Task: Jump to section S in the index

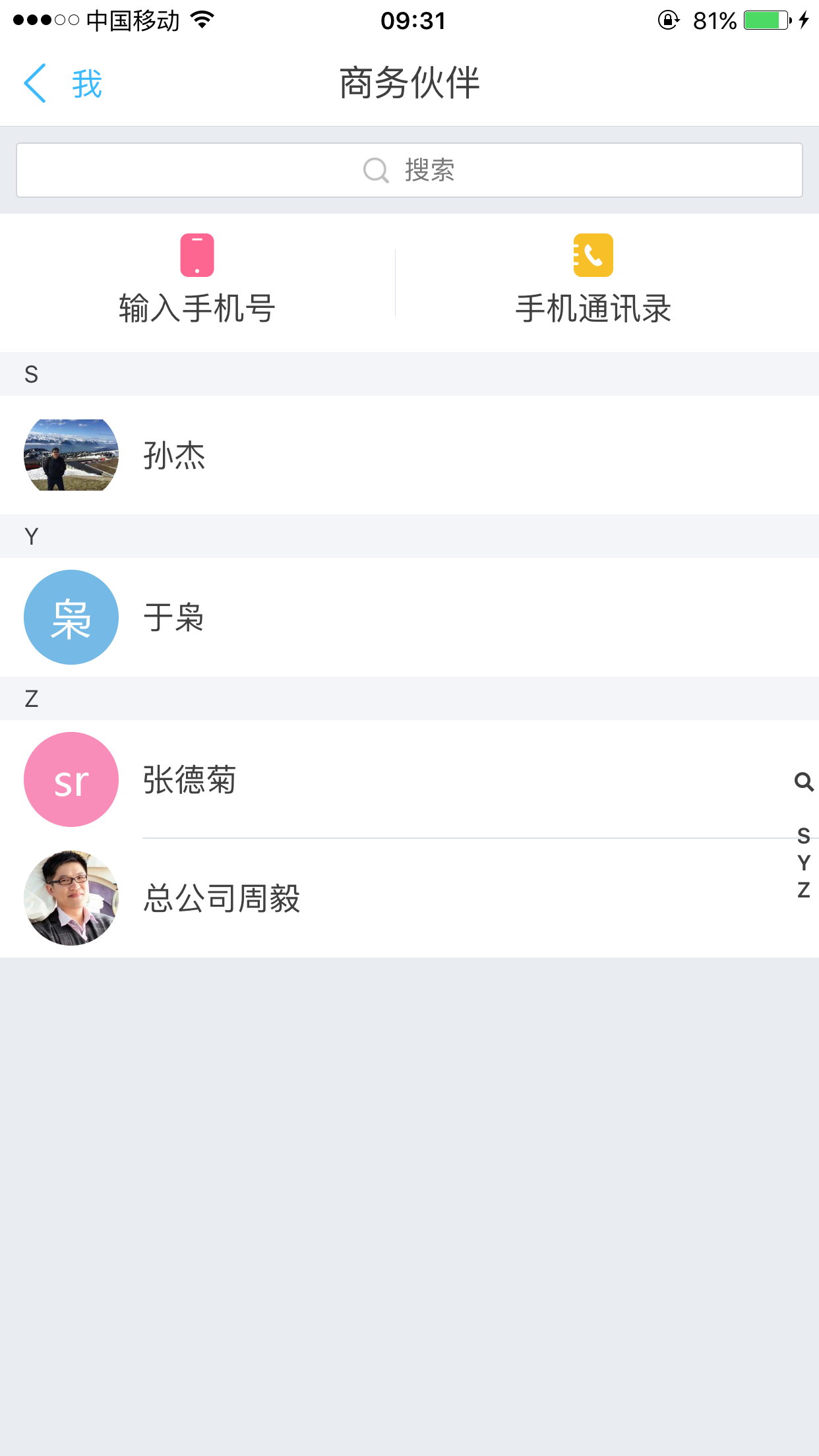Action: 803,835
